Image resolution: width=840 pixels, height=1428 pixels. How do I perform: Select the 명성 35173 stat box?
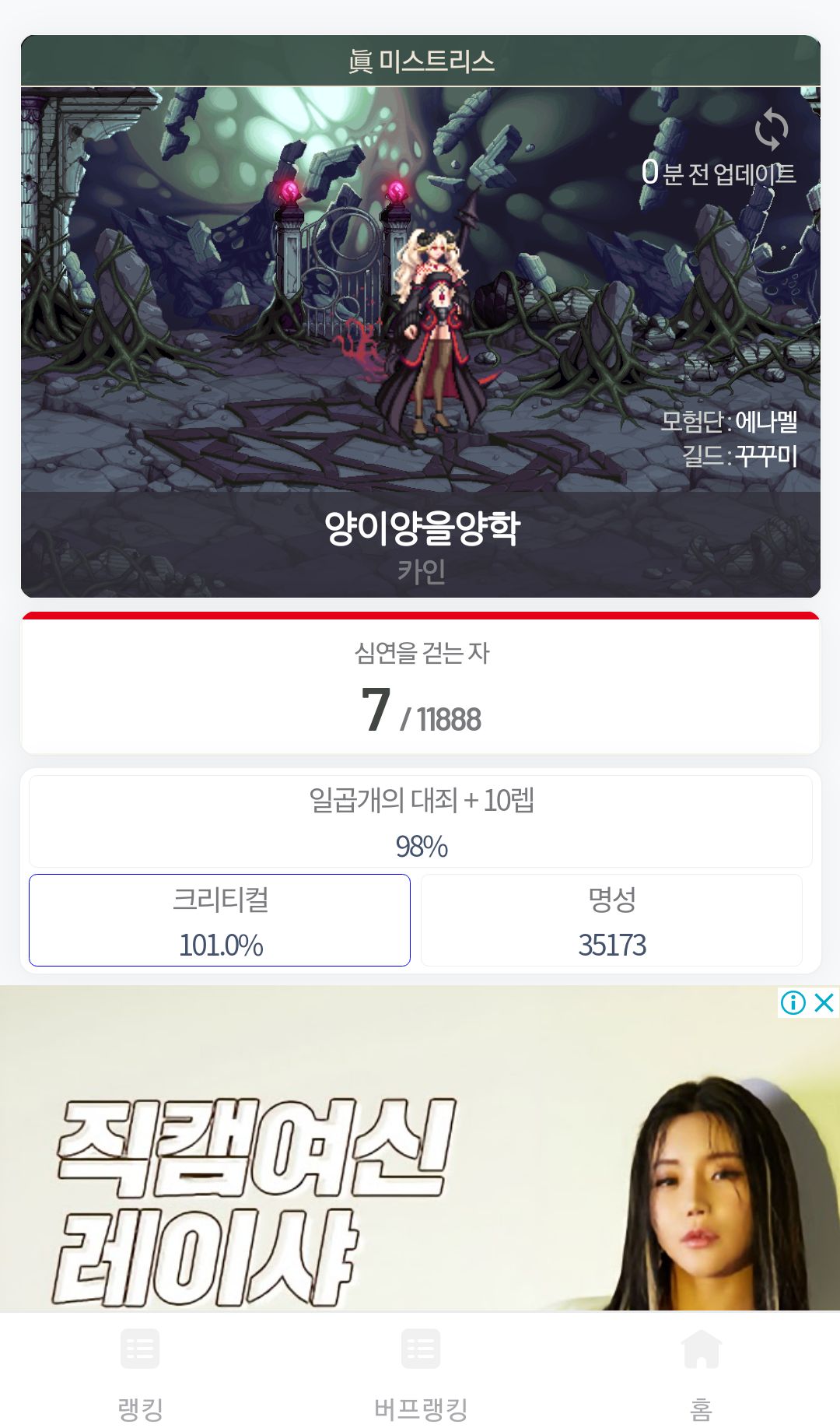[611, 921]
